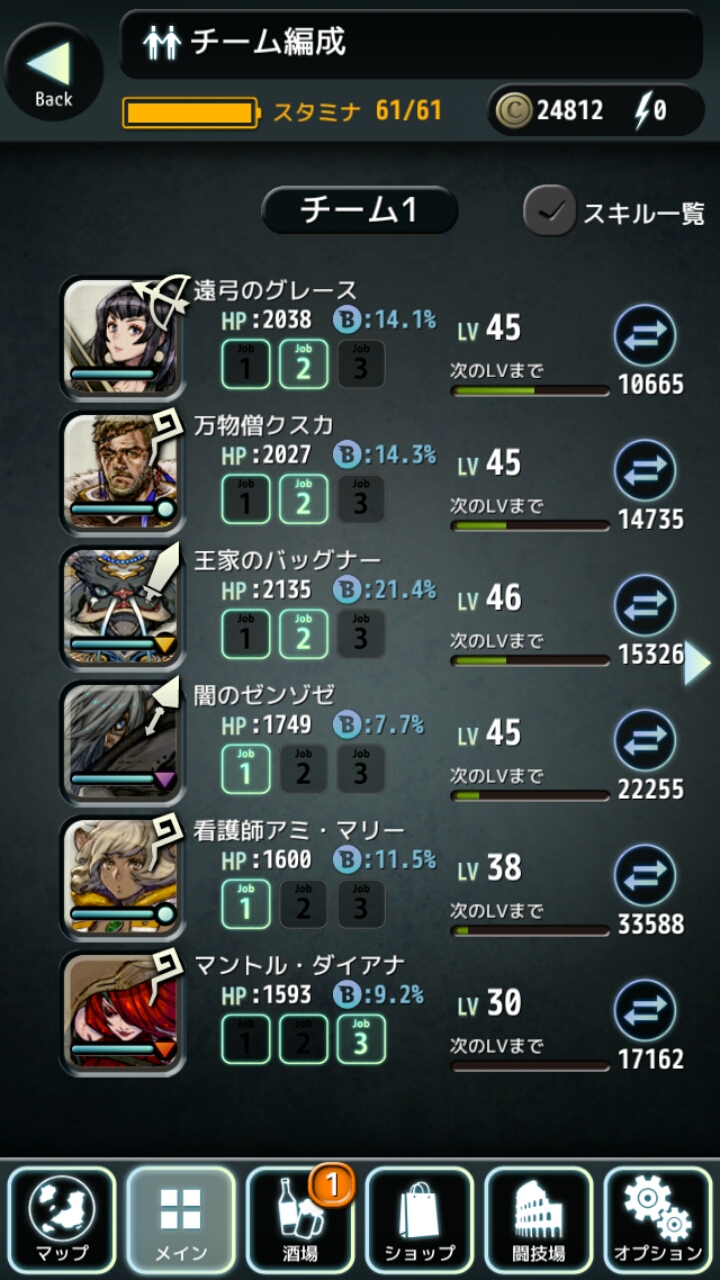The width and height of the screenshot is (720, 1280).
Task: Open マントル・ダイアナ character portrait
Action: click(x=122, y=1011)
